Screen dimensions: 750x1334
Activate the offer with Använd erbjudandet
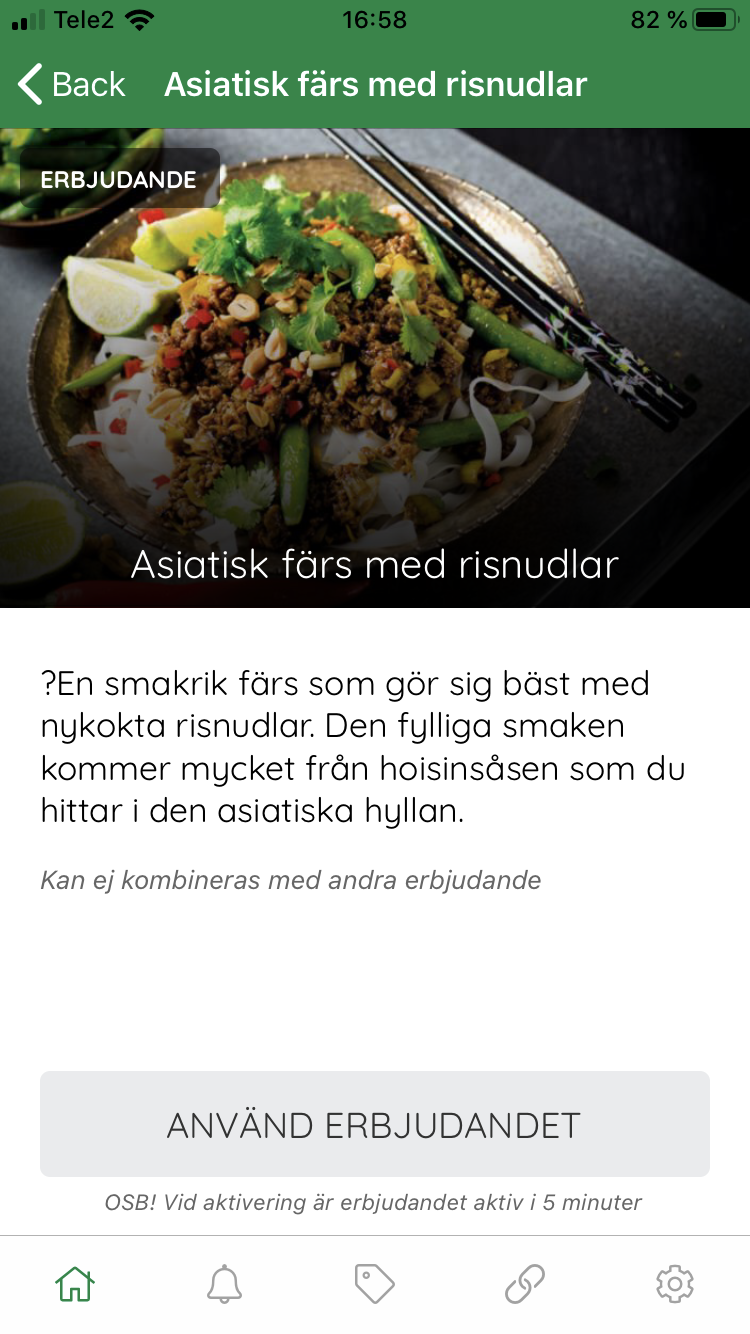(x=374, y=1124)
